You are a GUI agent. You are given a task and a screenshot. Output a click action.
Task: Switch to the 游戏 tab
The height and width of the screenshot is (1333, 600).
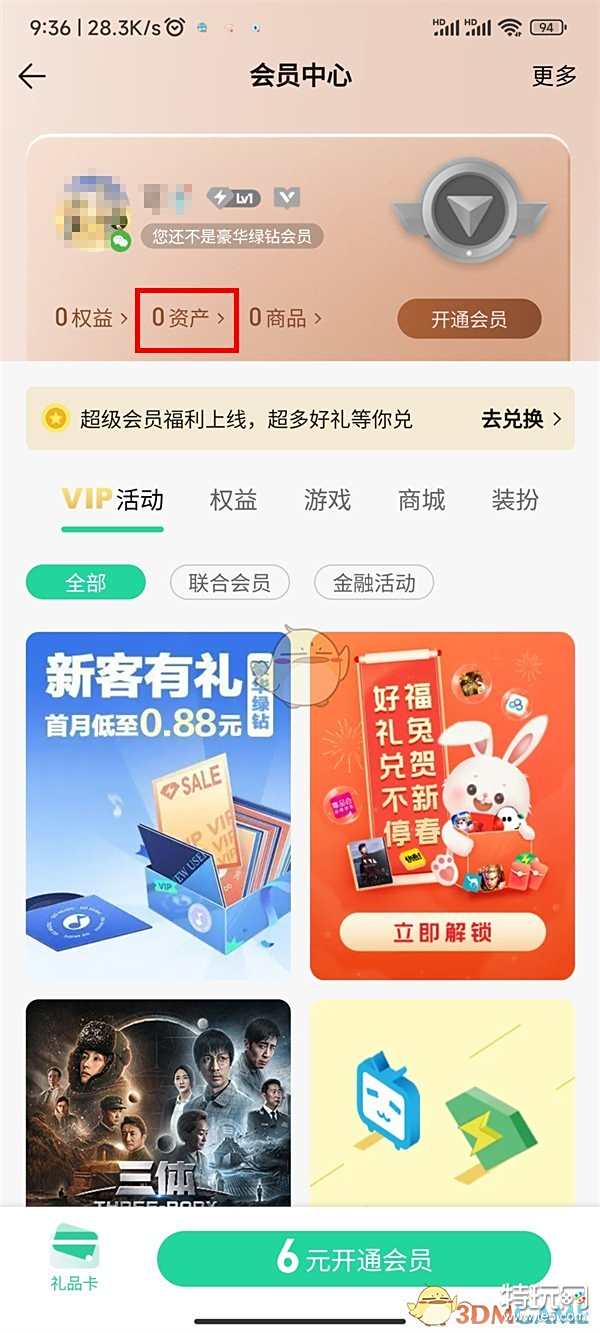click(x=327, y=500)
